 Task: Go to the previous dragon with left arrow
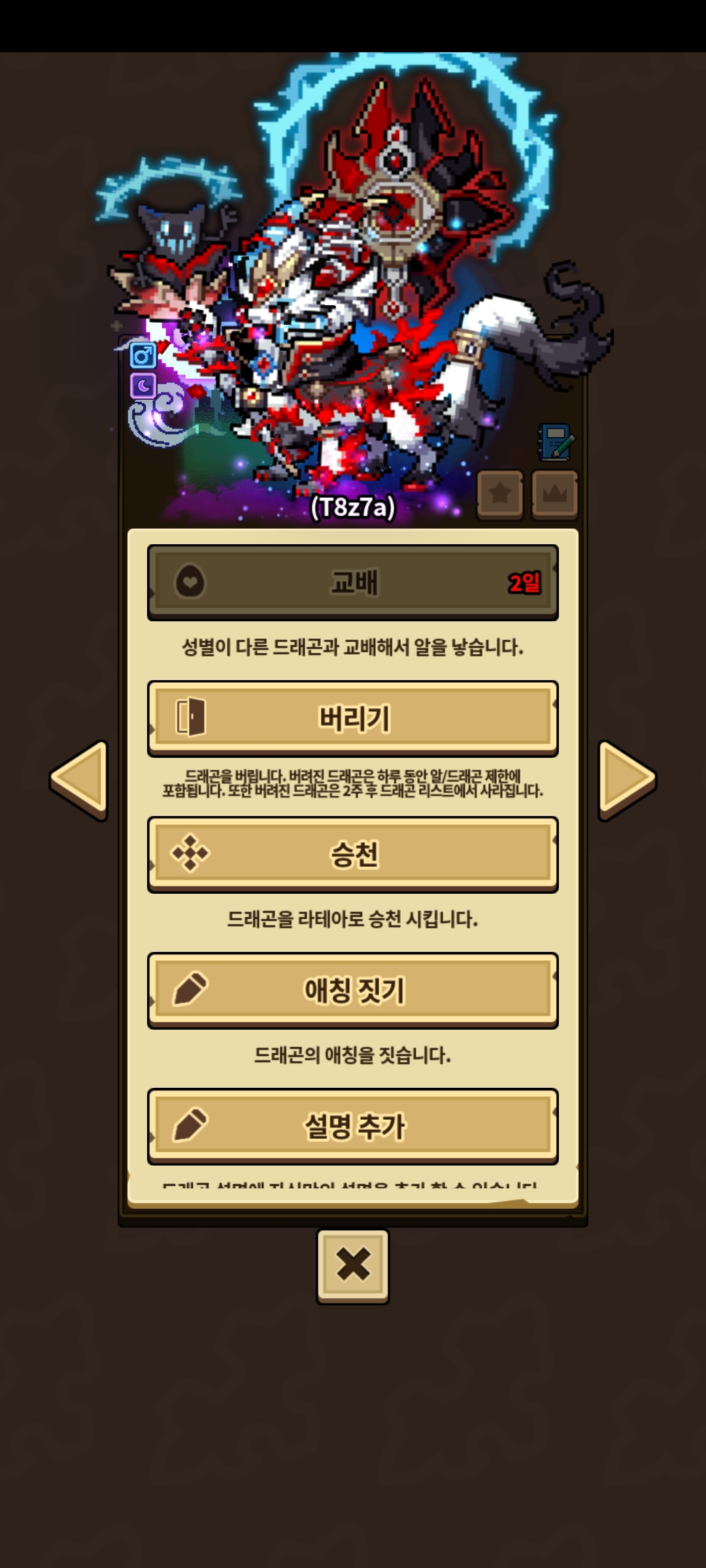pos(80,779)
